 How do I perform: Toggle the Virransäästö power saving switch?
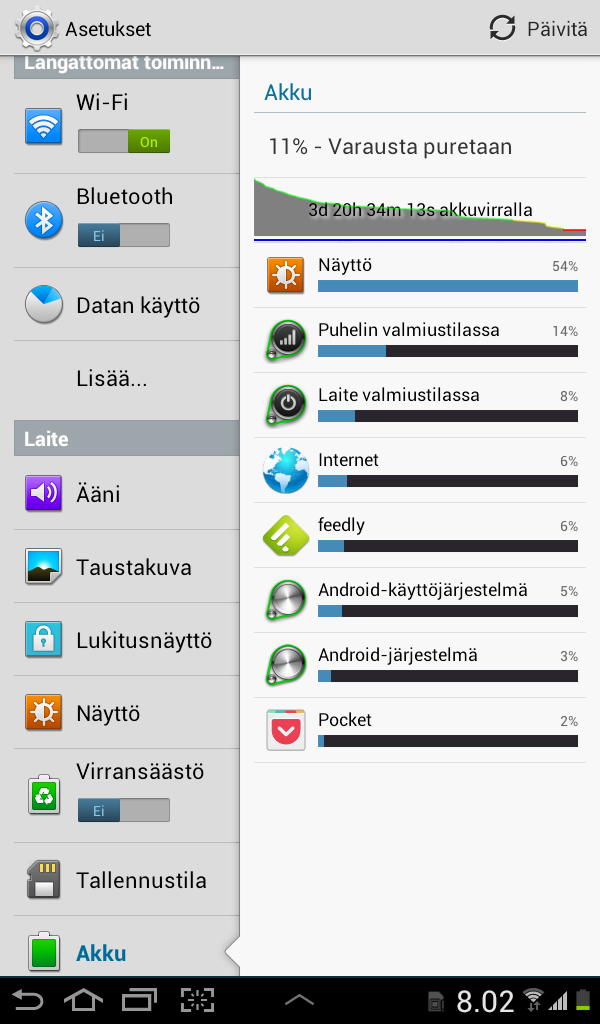tap(124, 810)
